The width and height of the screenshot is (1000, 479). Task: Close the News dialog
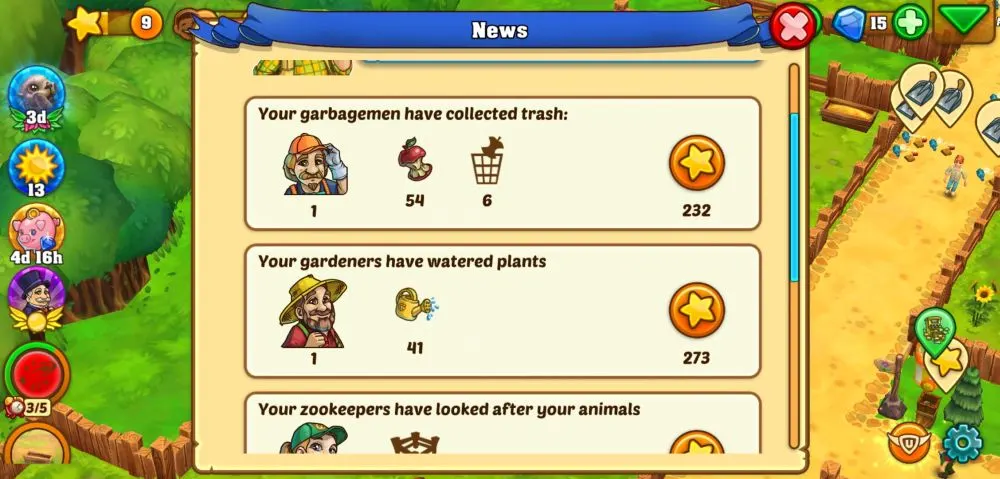coord(794,25)
